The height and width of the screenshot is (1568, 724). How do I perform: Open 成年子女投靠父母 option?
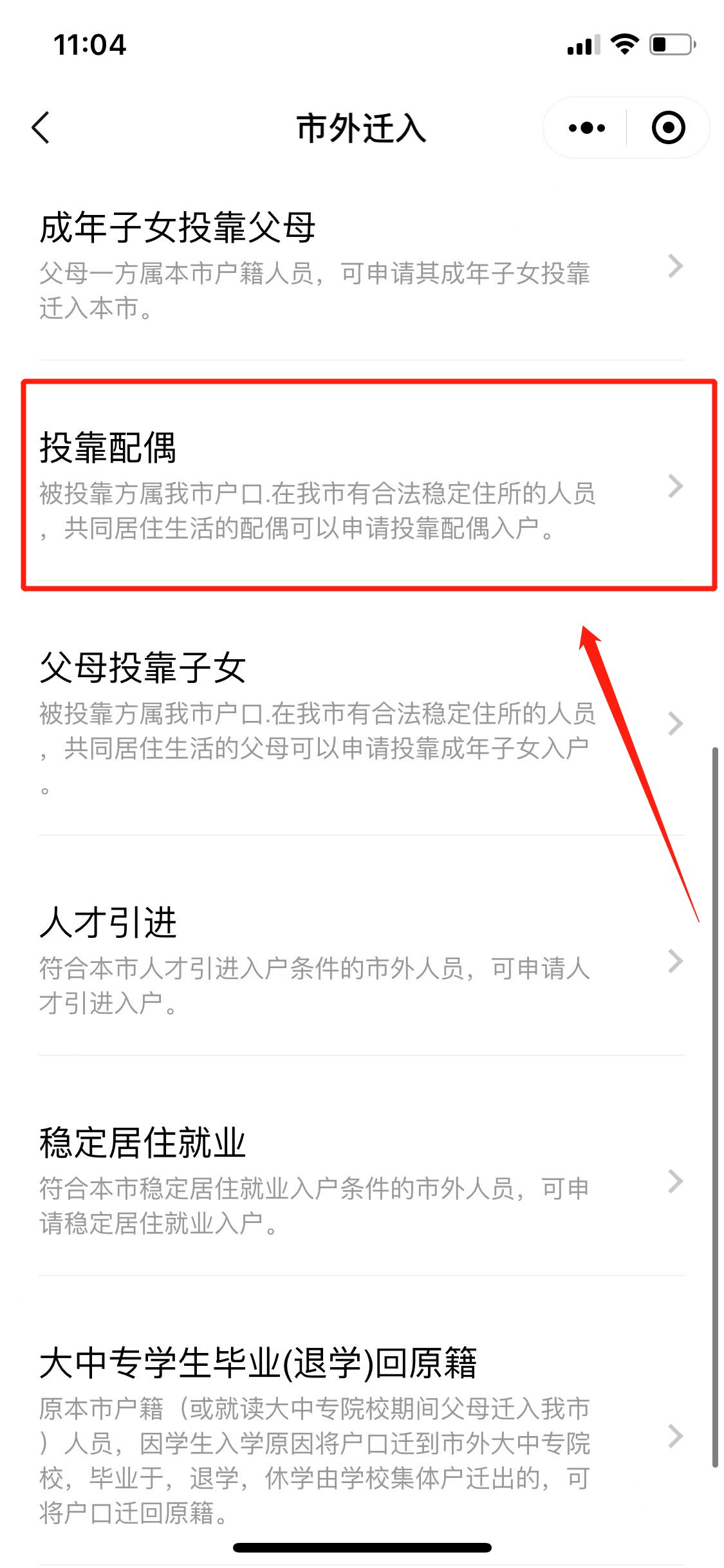click(x=360, y=265)
